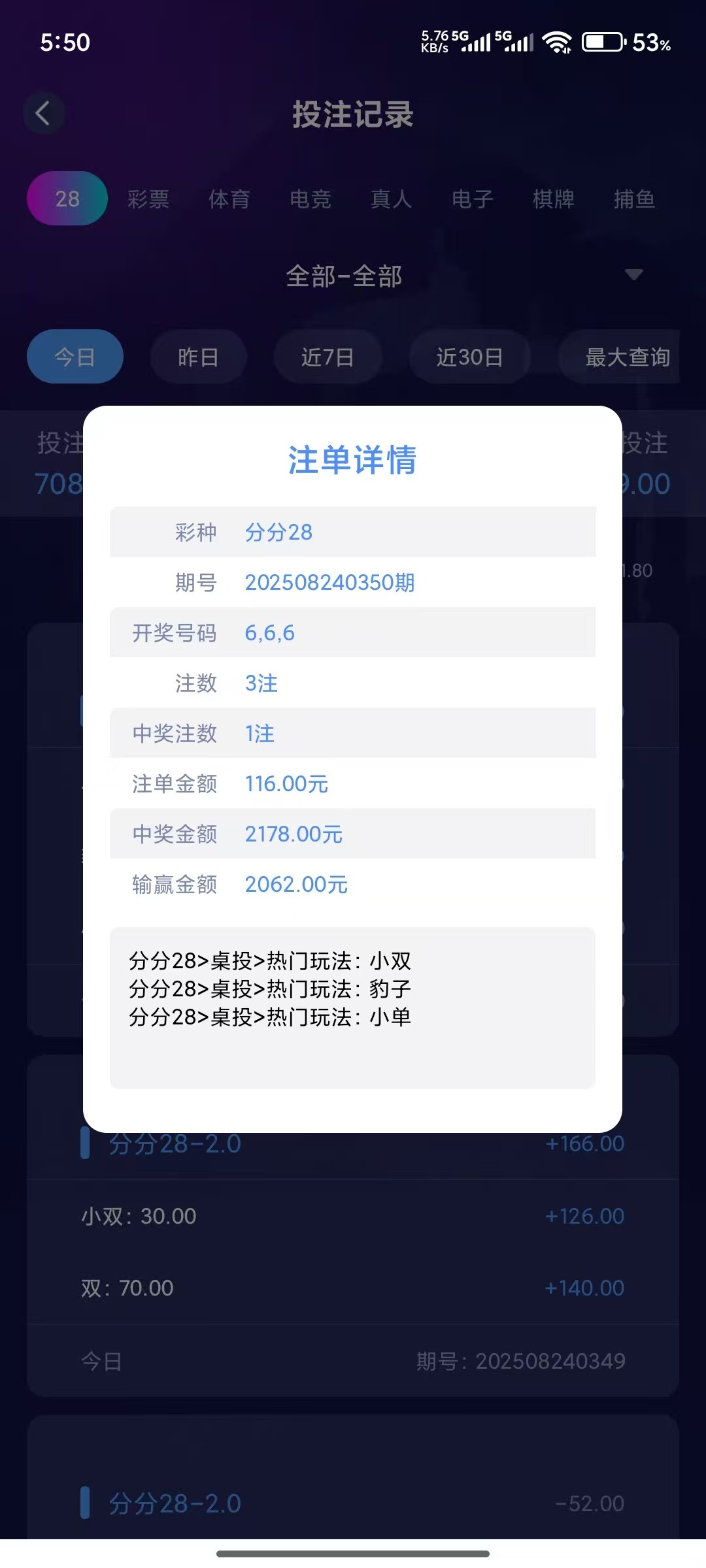
Task: Switch to the 彩票 tab
Action: click(x=148, y=199)
